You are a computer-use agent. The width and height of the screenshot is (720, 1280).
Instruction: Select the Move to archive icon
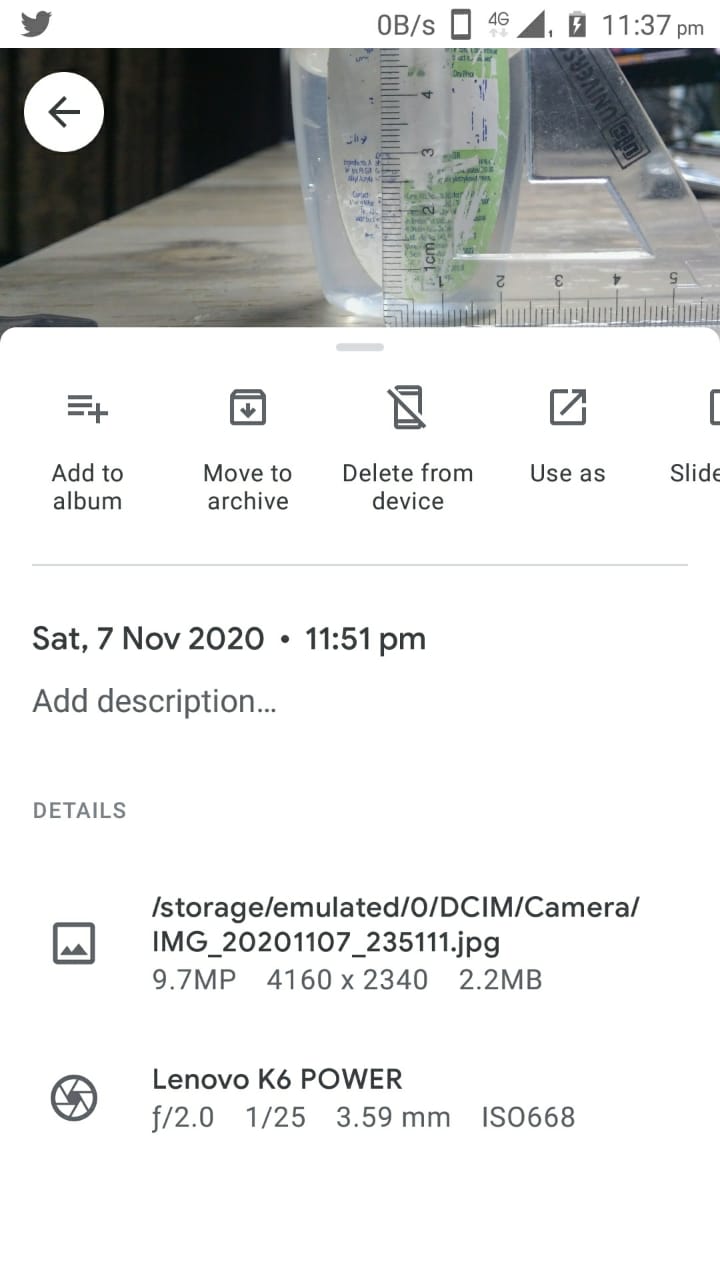point(246,407)
